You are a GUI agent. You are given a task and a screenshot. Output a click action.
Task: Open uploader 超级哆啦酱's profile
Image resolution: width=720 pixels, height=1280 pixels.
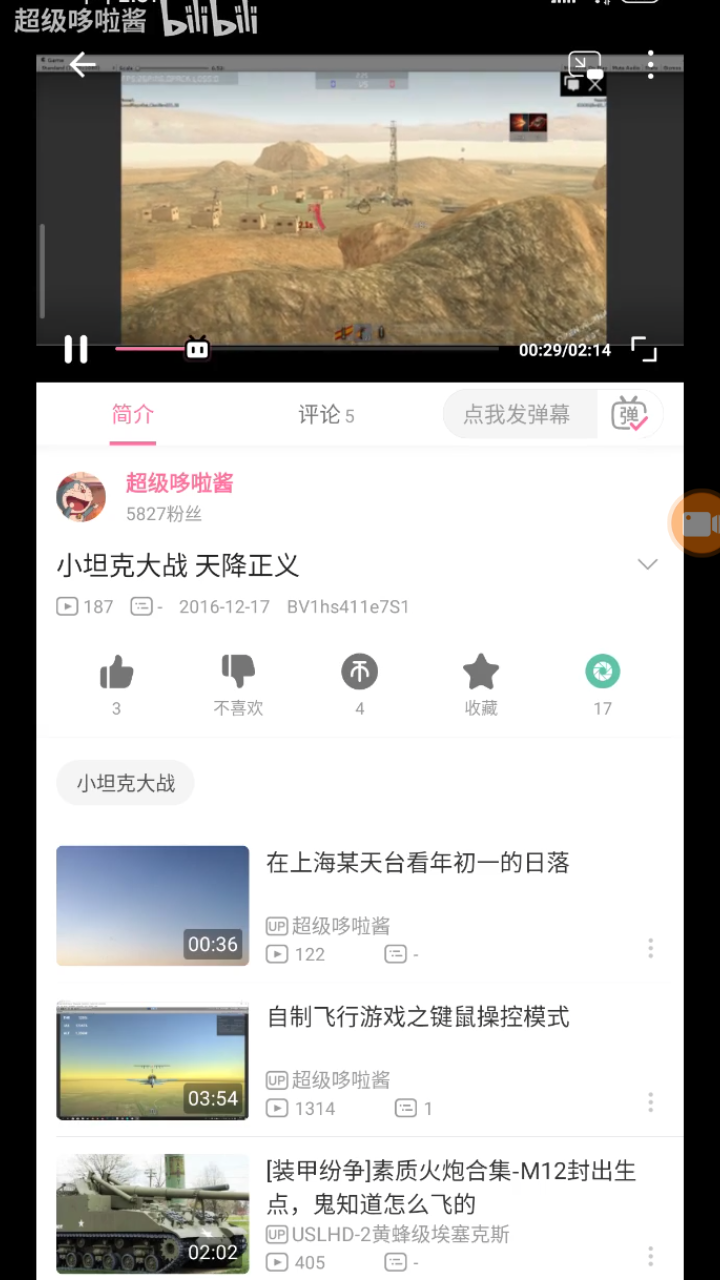click(x=179, y=483)
